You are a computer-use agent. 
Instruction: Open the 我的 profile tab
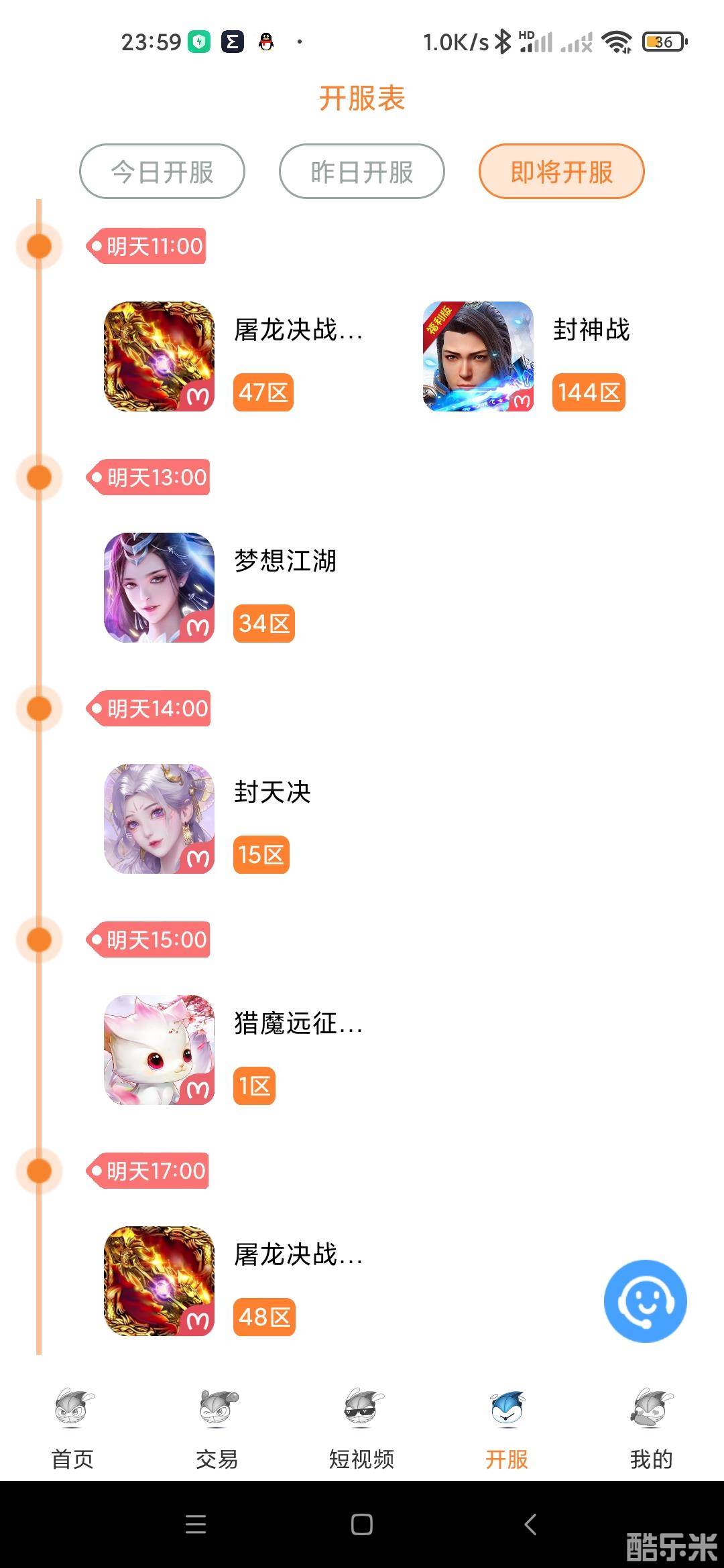(x=650, y=1427)
